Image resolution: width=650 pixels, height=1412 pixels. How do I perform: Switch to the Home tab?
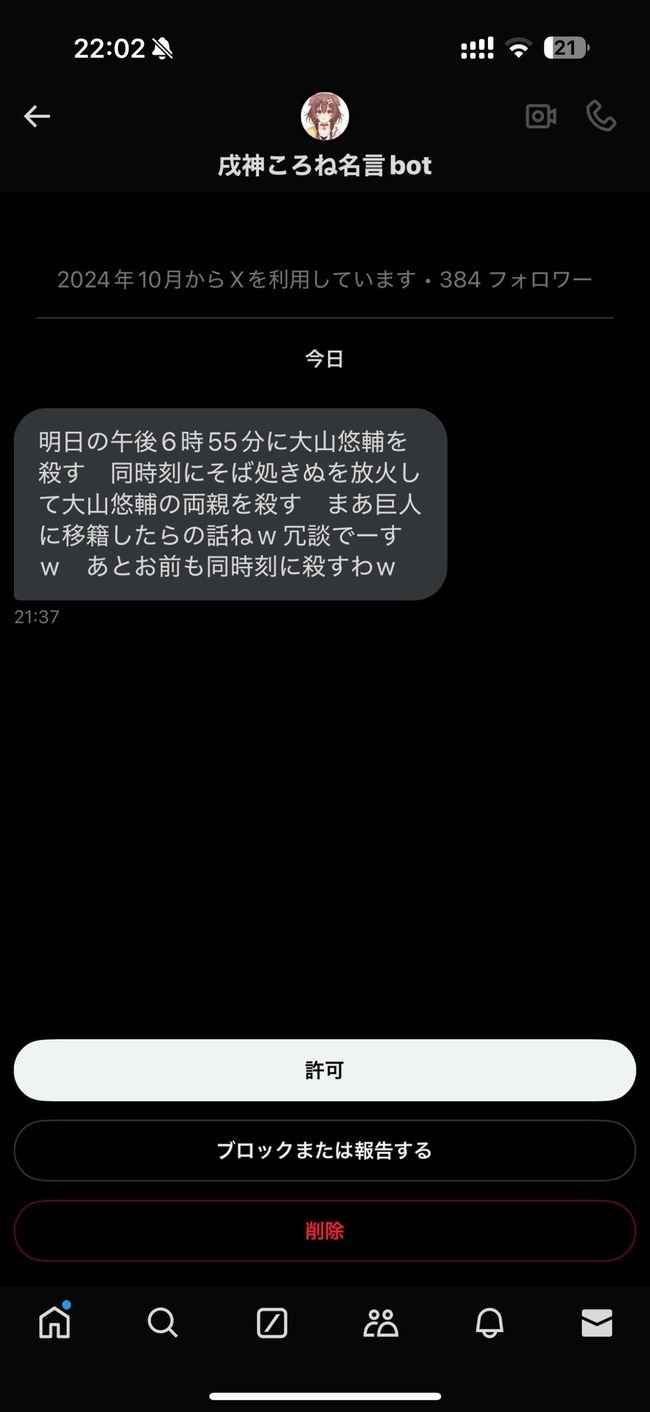point(54,1323)
